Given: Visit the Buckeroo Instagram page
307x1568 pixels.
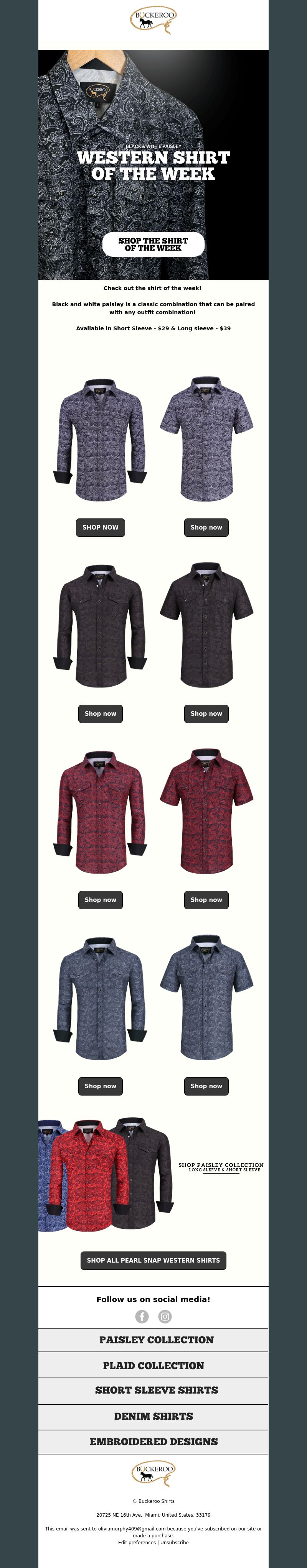Looking at the screenshot, I should coord(165,1317).
